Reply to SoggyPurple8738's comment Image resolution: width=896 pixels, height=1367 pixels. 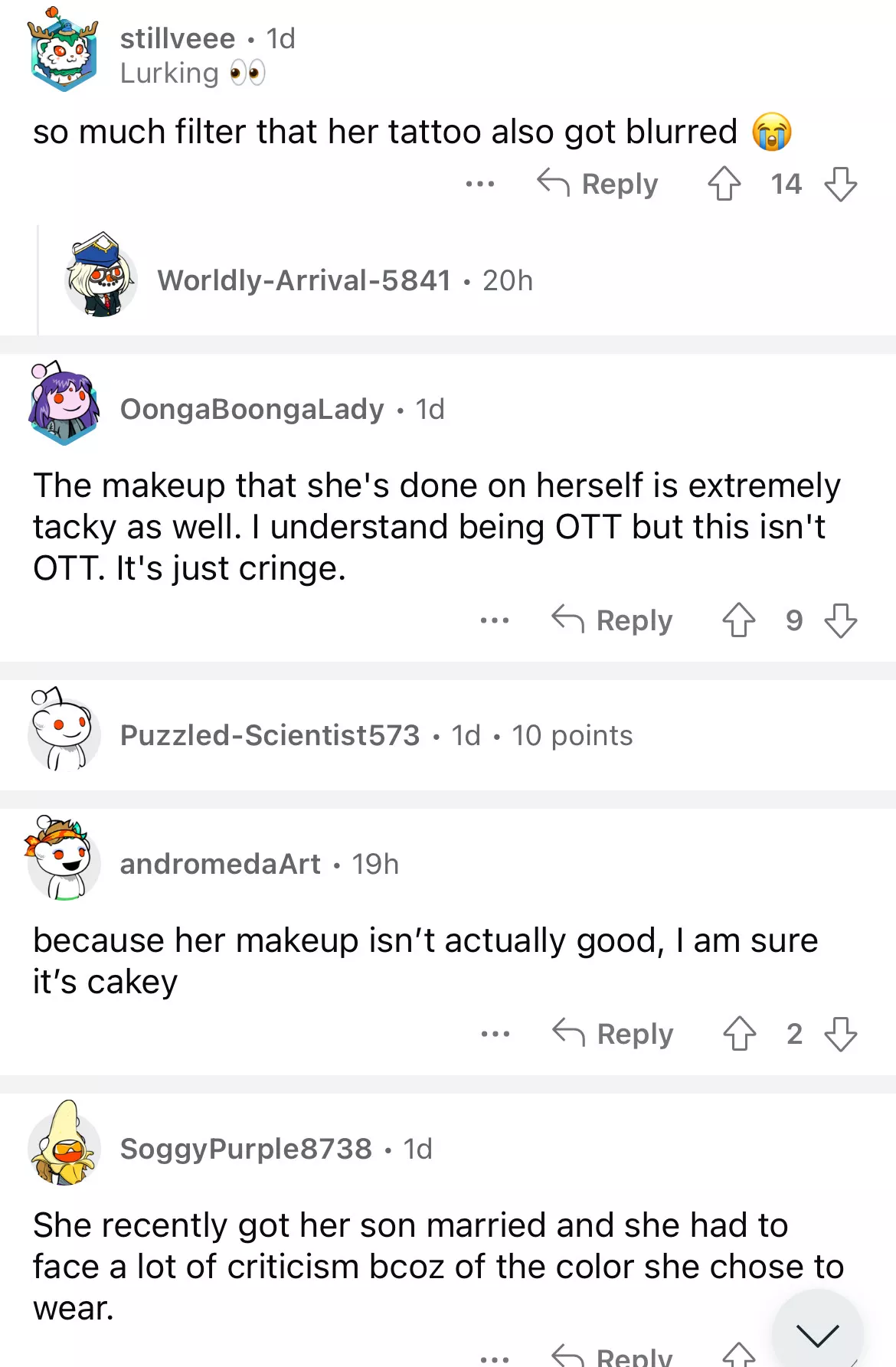(x=613, y=1357)
